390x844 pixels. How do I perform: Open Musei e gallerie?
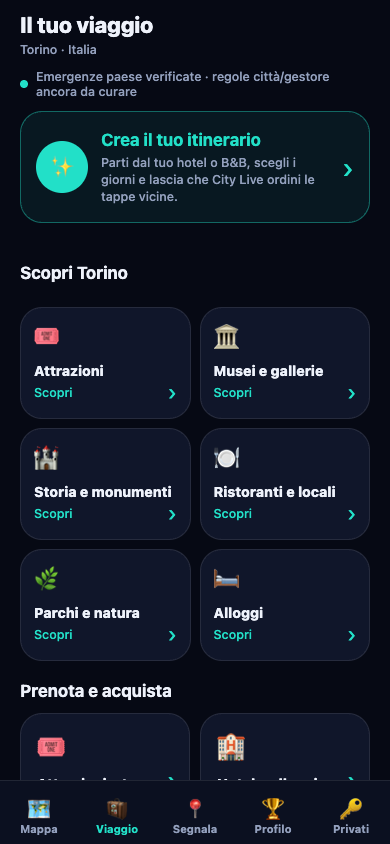pos(285,363)
